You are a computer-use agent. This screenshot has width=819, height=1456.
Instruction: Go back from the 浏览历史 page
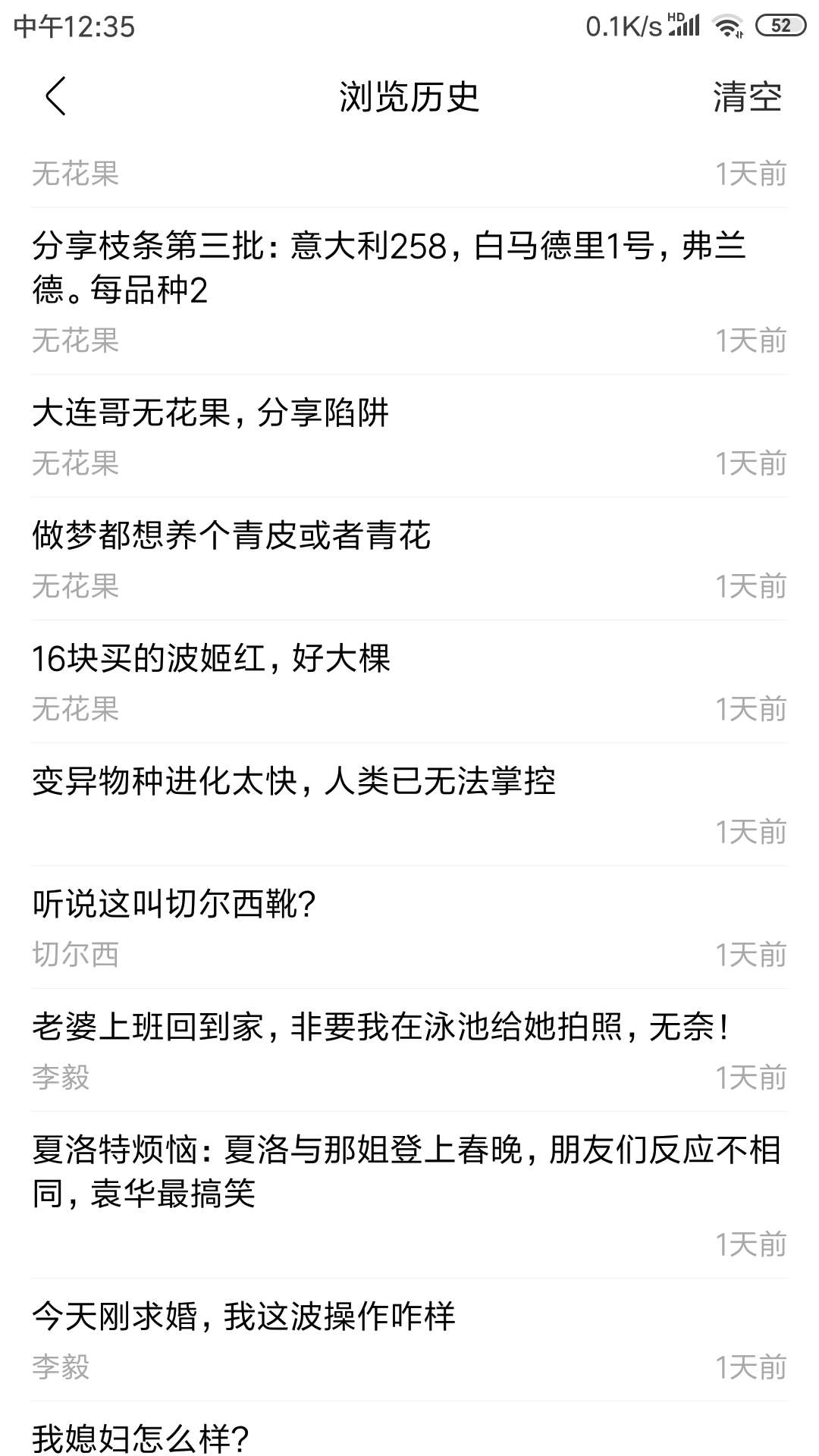55,96
